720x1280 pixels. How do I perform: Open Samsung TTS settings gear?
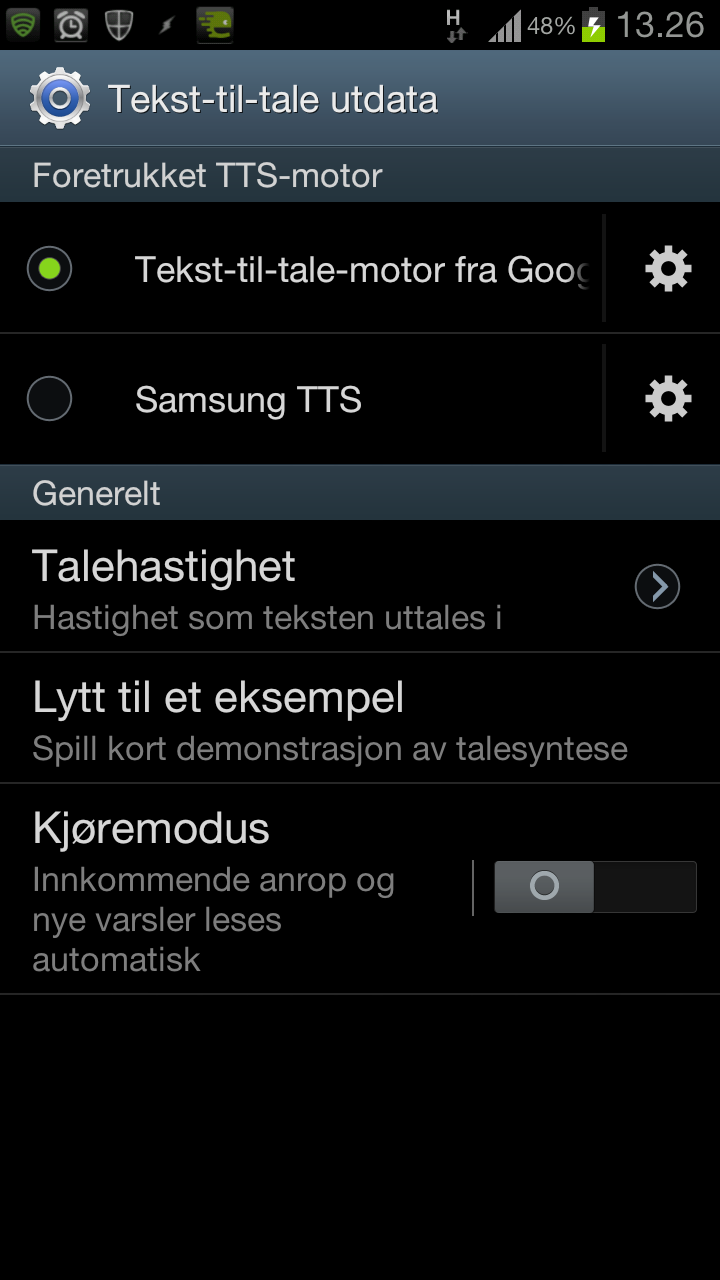click(x=668, y=399)
